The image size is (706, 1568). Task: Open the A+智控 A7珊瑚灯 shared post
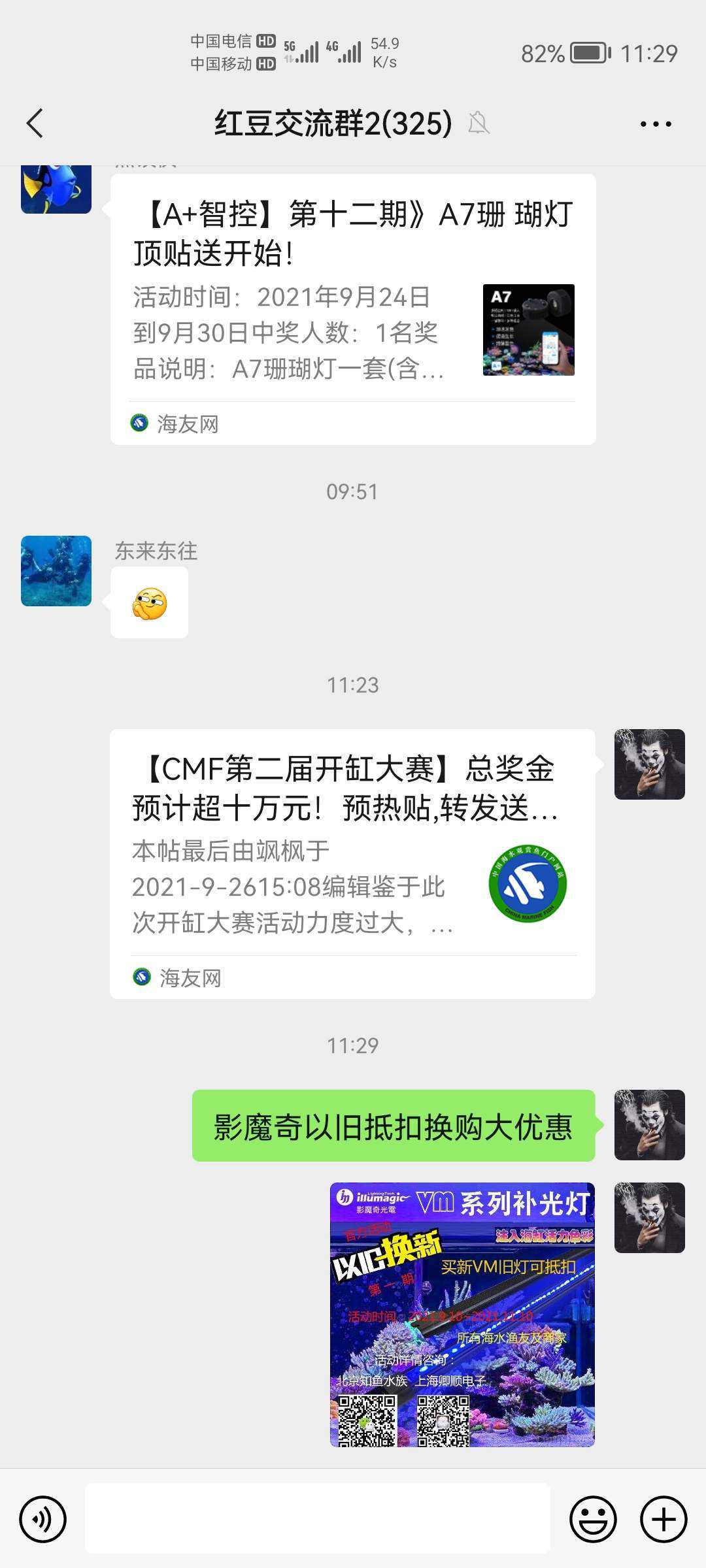[353, 308]
